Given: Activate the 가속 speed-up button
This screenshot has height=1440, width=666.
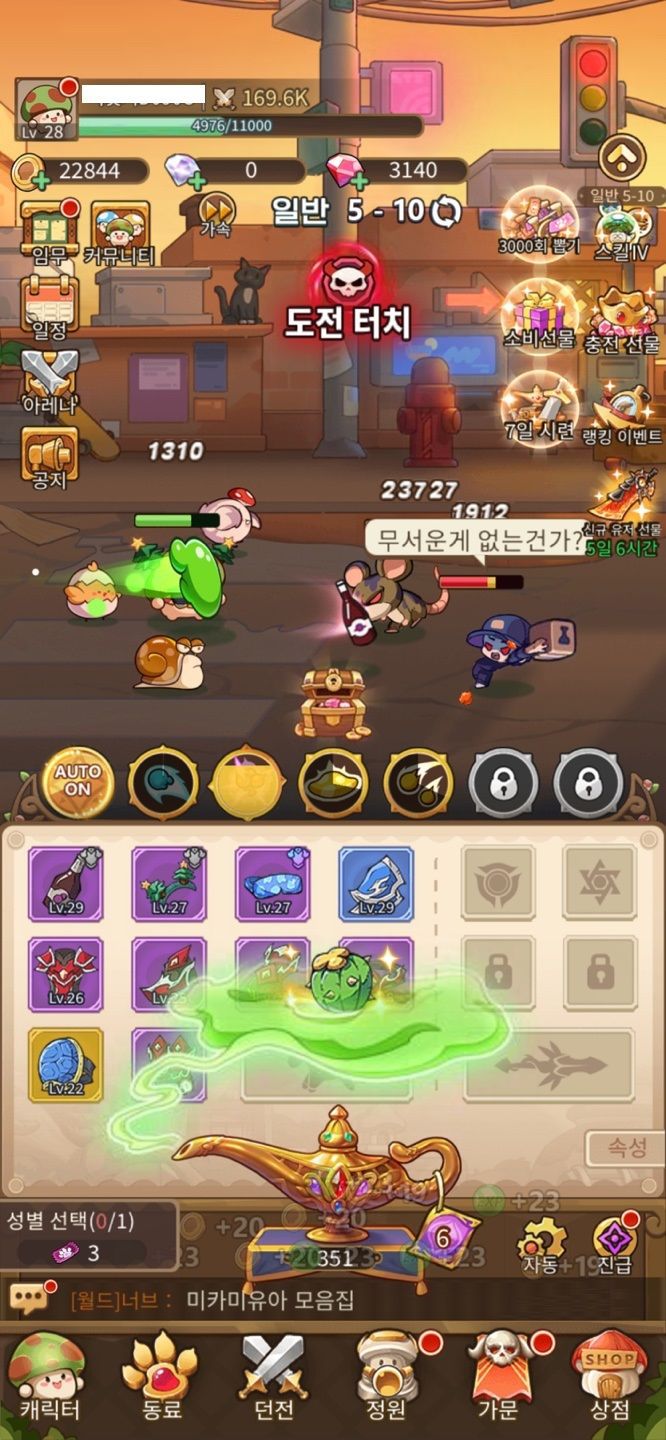Looking at the screenshot, I should click(216, 214).
